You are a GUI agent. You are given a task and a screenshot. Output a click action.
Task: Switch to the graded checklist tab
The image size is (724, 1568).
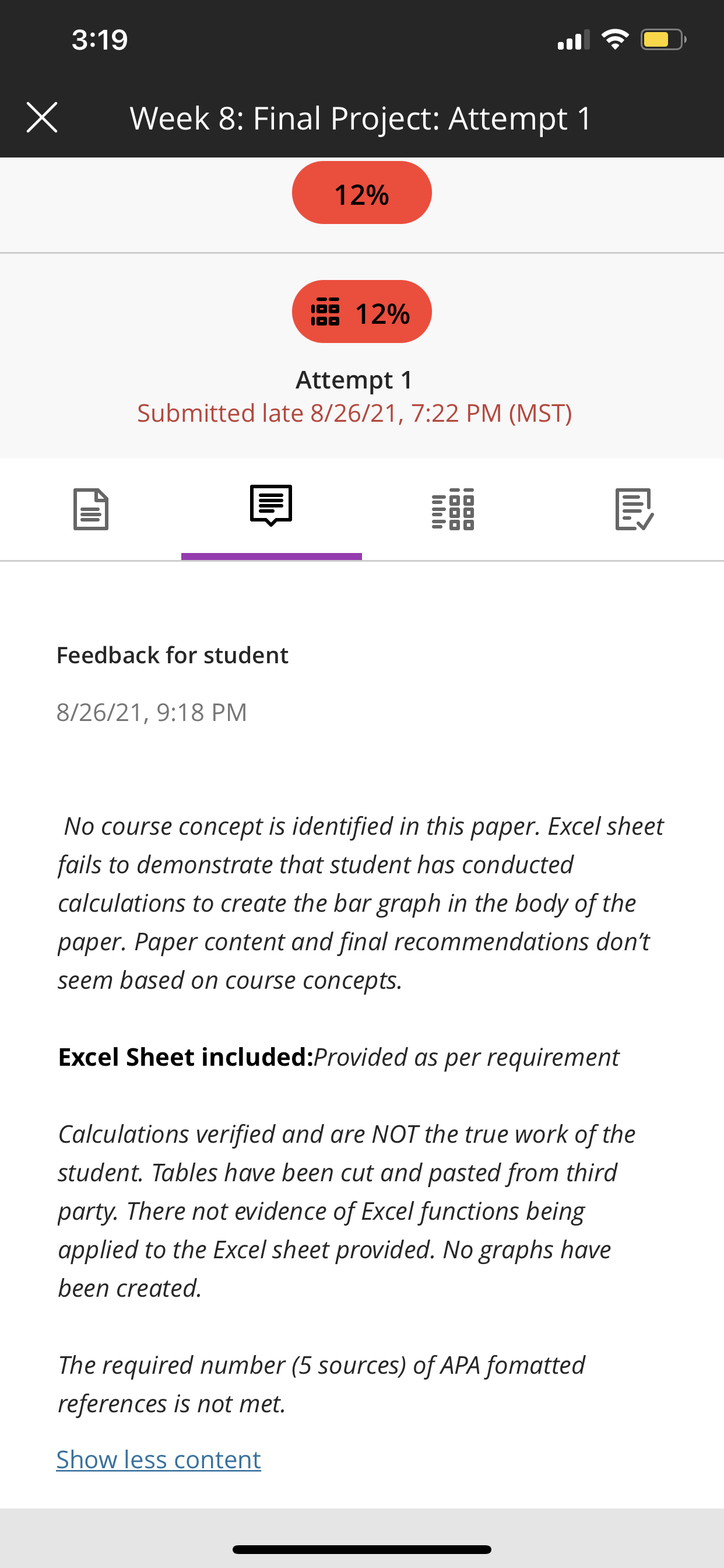tap(634, 509)
